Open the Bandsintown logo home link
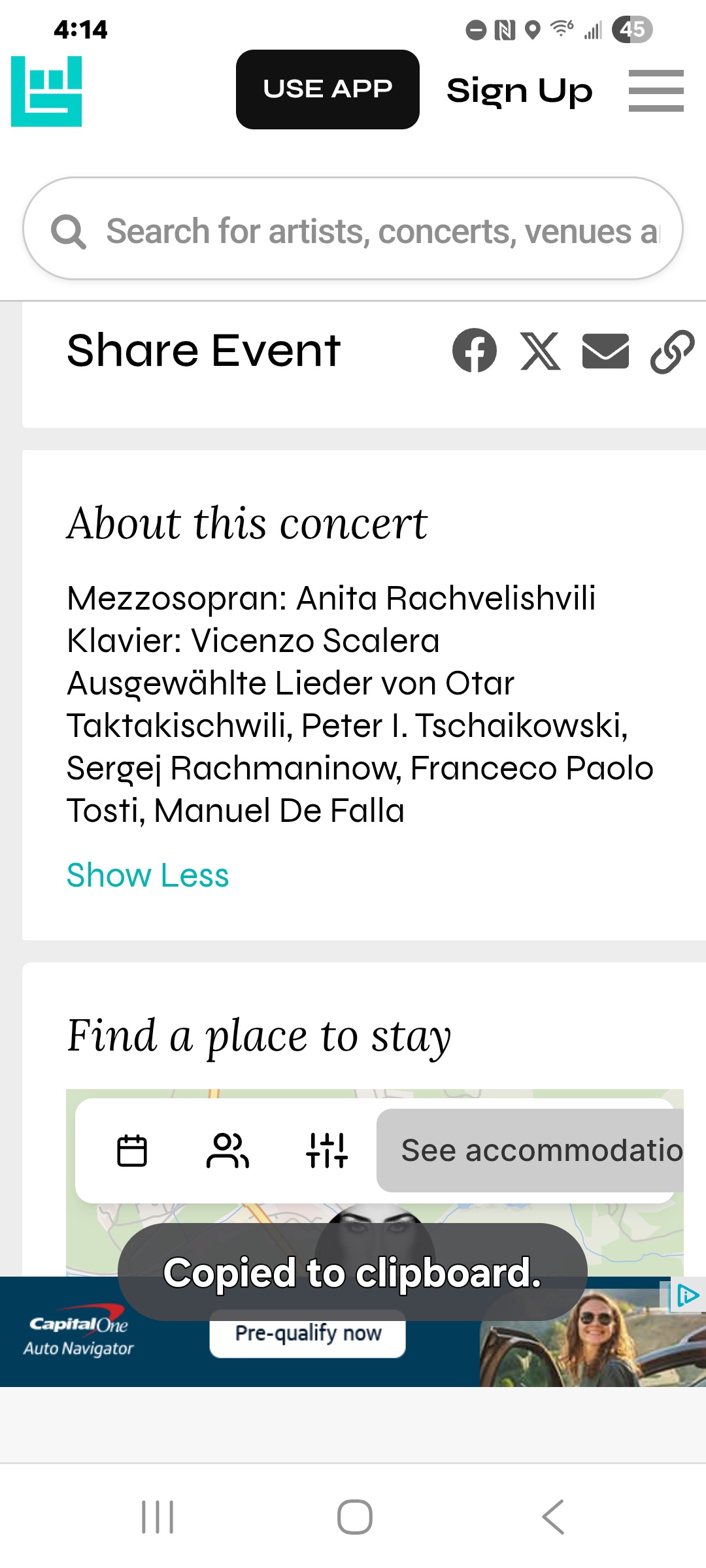Image resolution: width=706 pixels, height=1568 pixels. pos(46,91)
